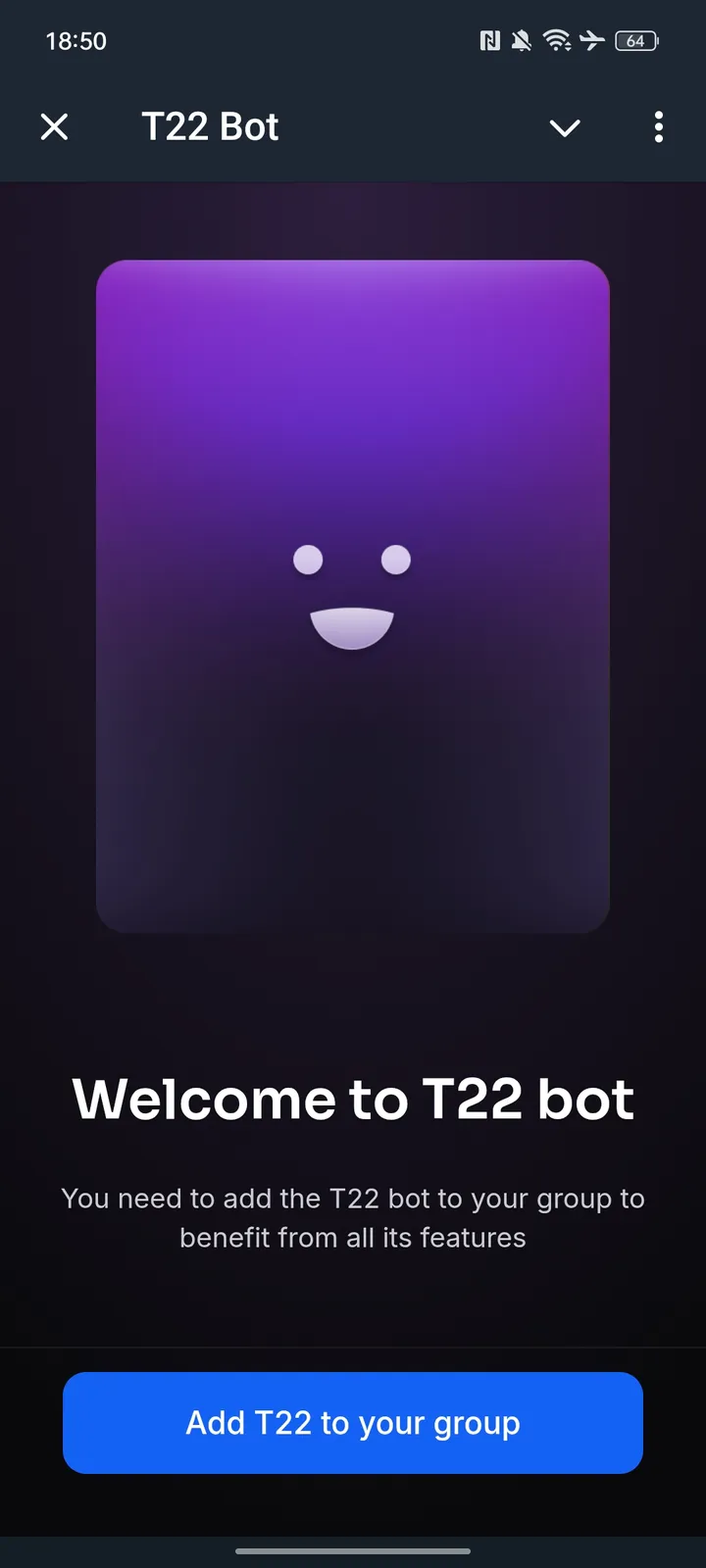This screenshot has height=1568, width=706.
Task: Tap Add T22 to your group
Action: click(353, 1422)
